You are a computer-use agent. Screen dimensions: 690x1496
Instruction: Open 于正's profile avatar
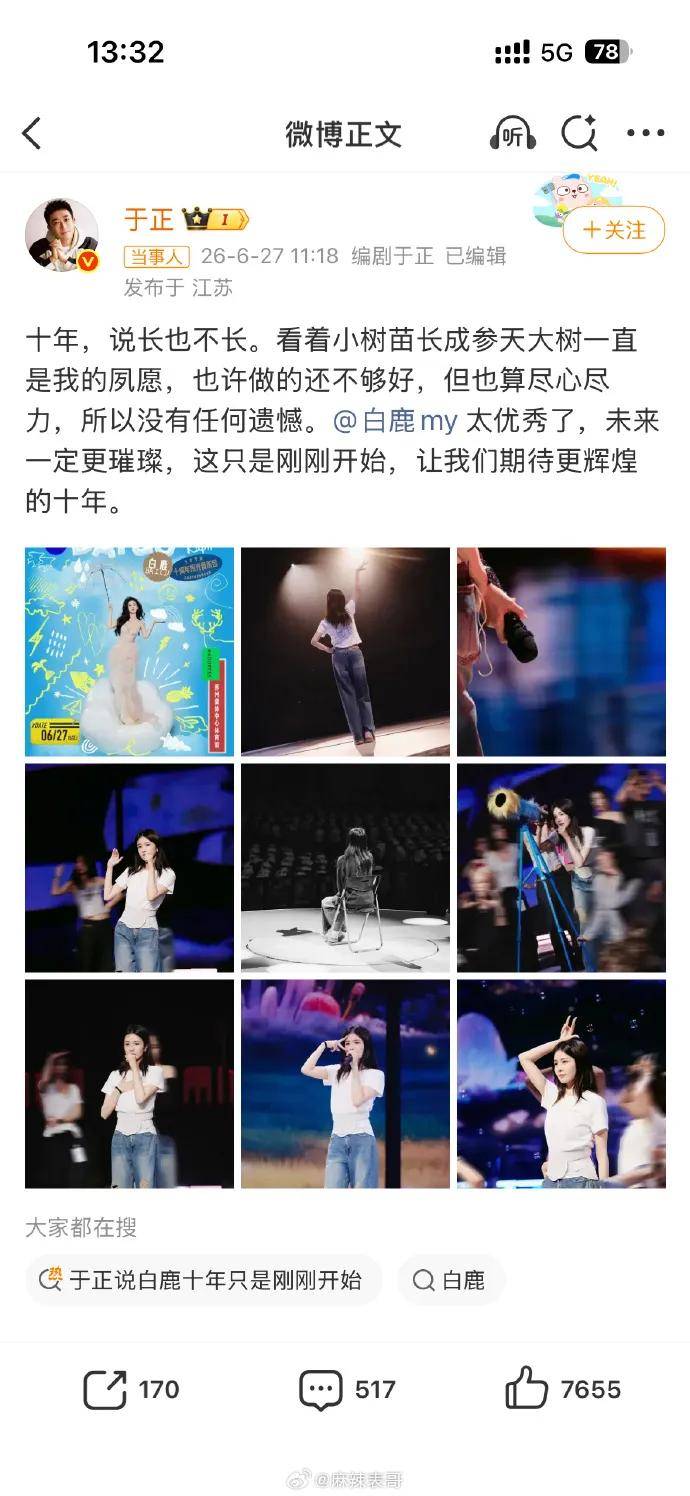click(x=61, y=235)
